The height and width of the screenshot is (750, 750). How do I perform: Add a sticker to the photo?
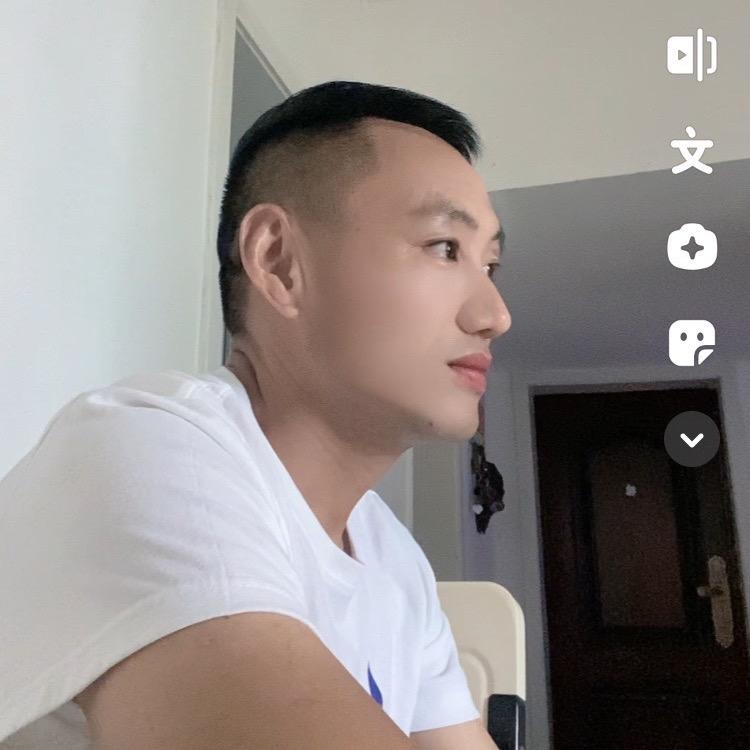pyautogui.click(x=692, y=343)
